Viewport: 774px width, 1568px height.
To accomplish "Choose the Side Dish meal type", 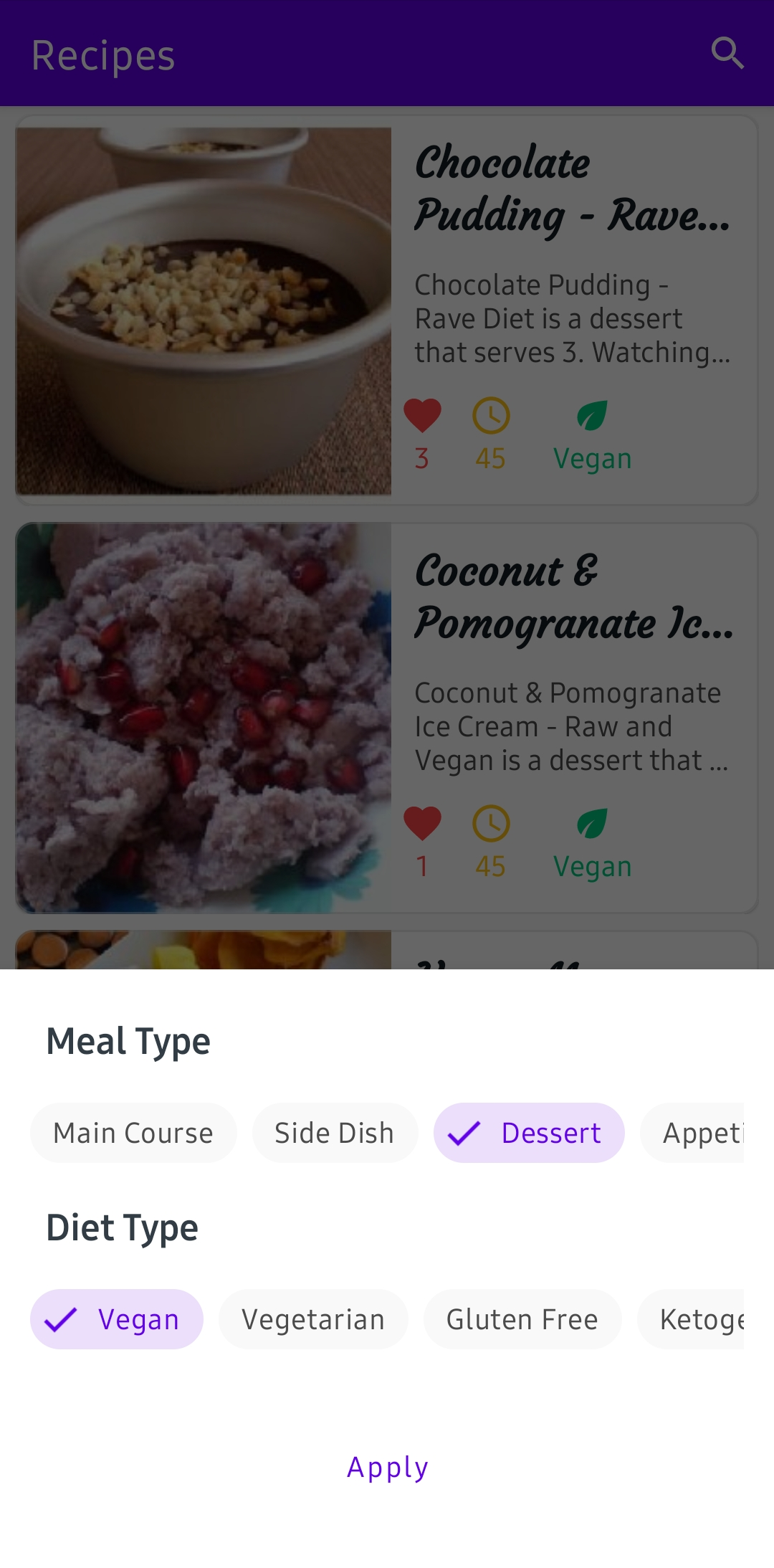I will click(x=335, y=1133).
